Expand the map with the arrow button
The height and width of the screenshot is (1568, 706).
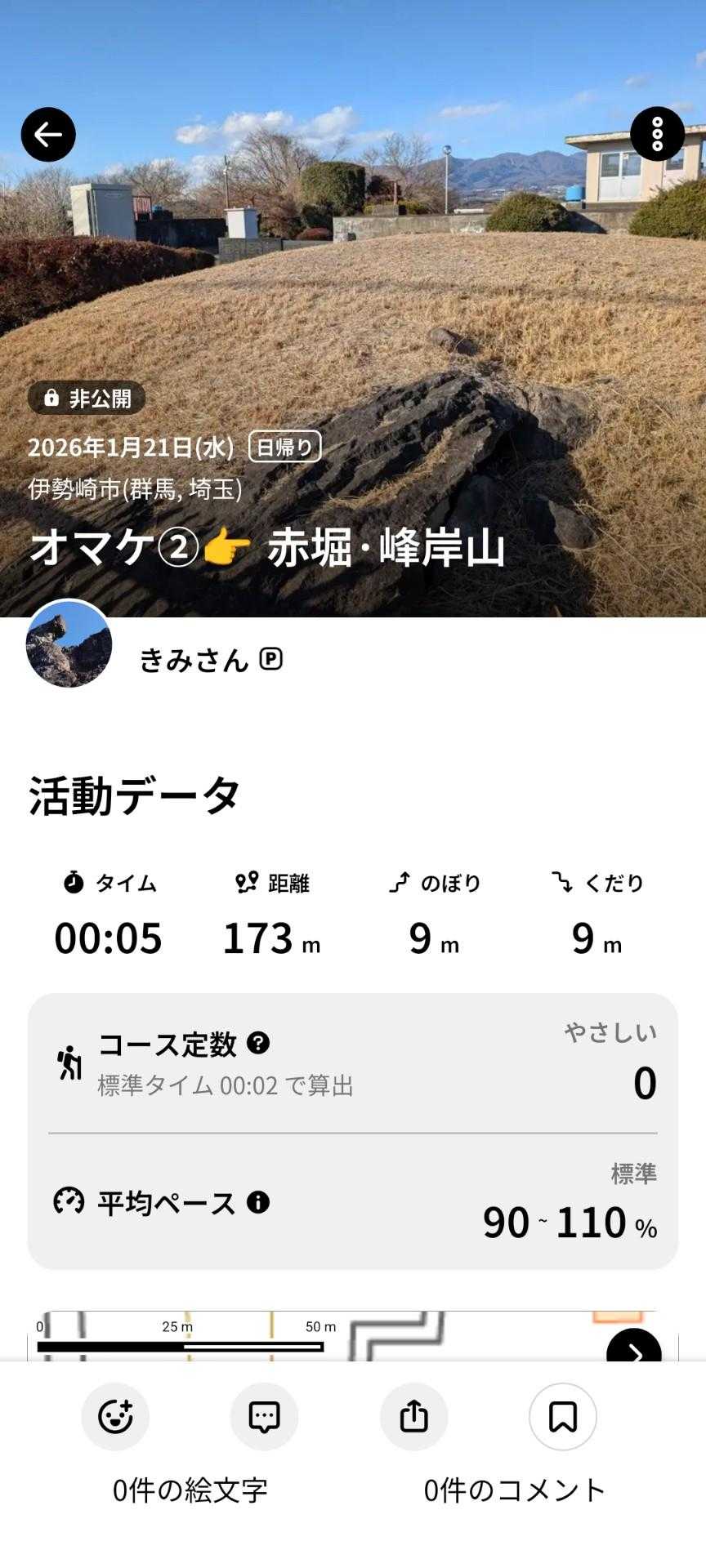[633, 1347]
